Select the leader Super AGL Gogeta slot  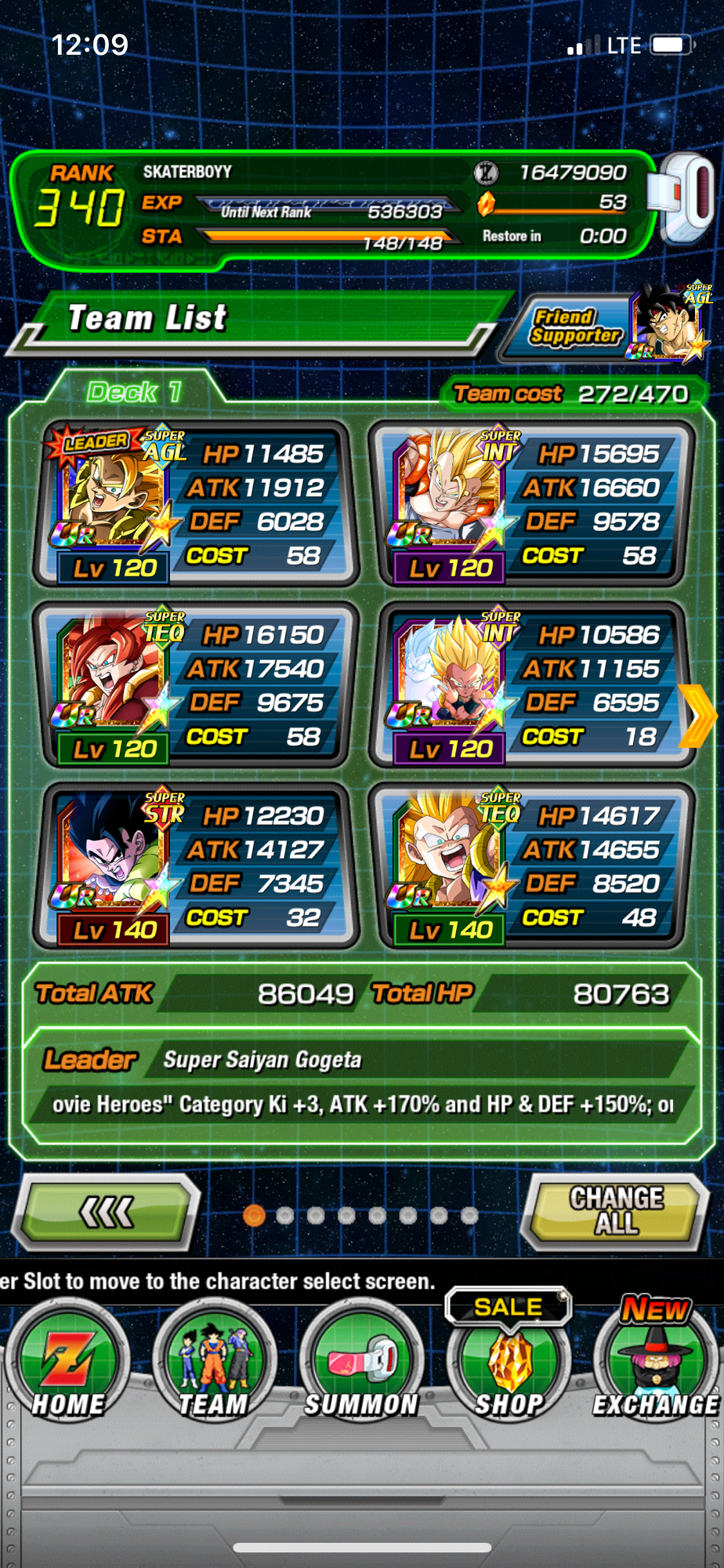point(194,504)
